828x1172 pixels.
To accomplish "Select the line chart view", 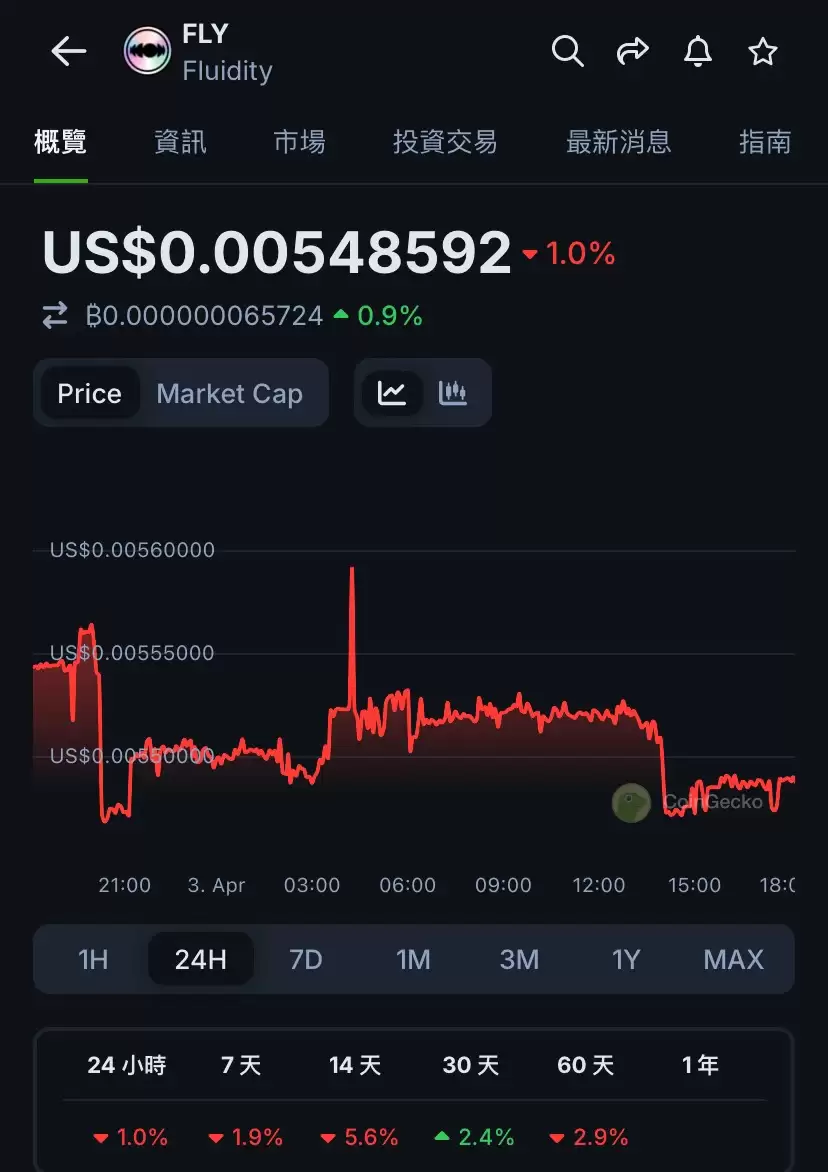I will coord(392,393).
